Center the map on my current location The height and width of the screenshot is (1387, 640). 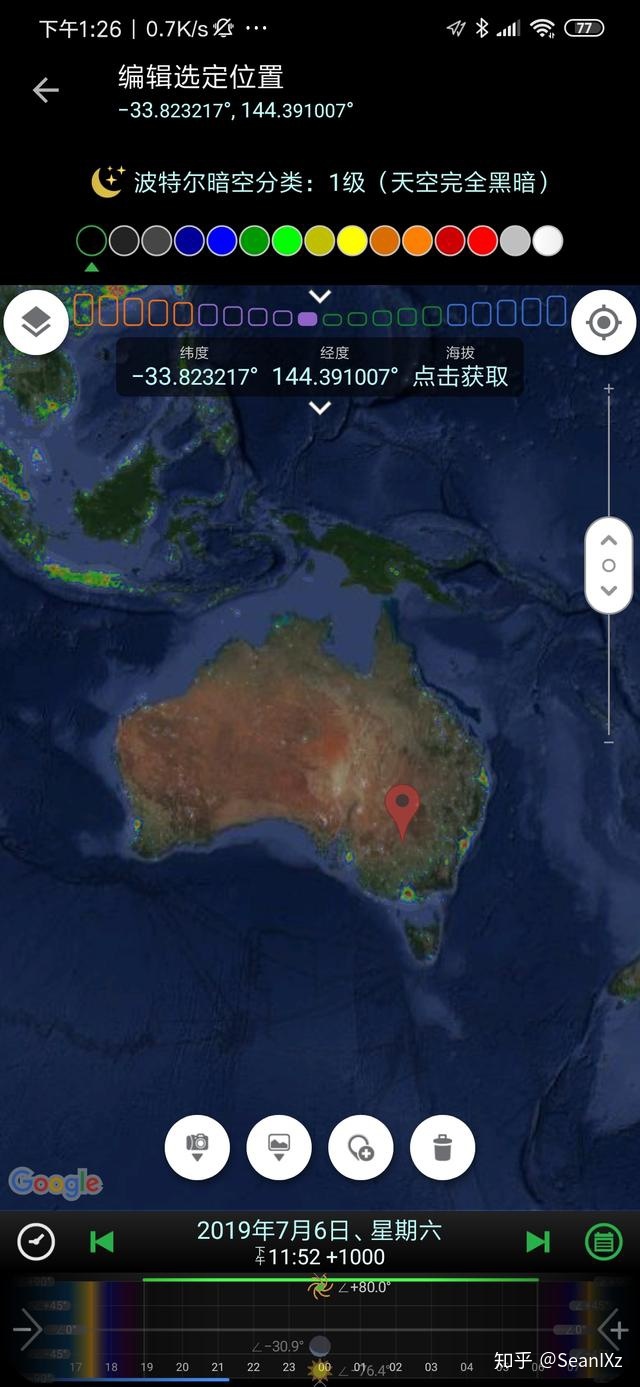click(x=603, y=322)
